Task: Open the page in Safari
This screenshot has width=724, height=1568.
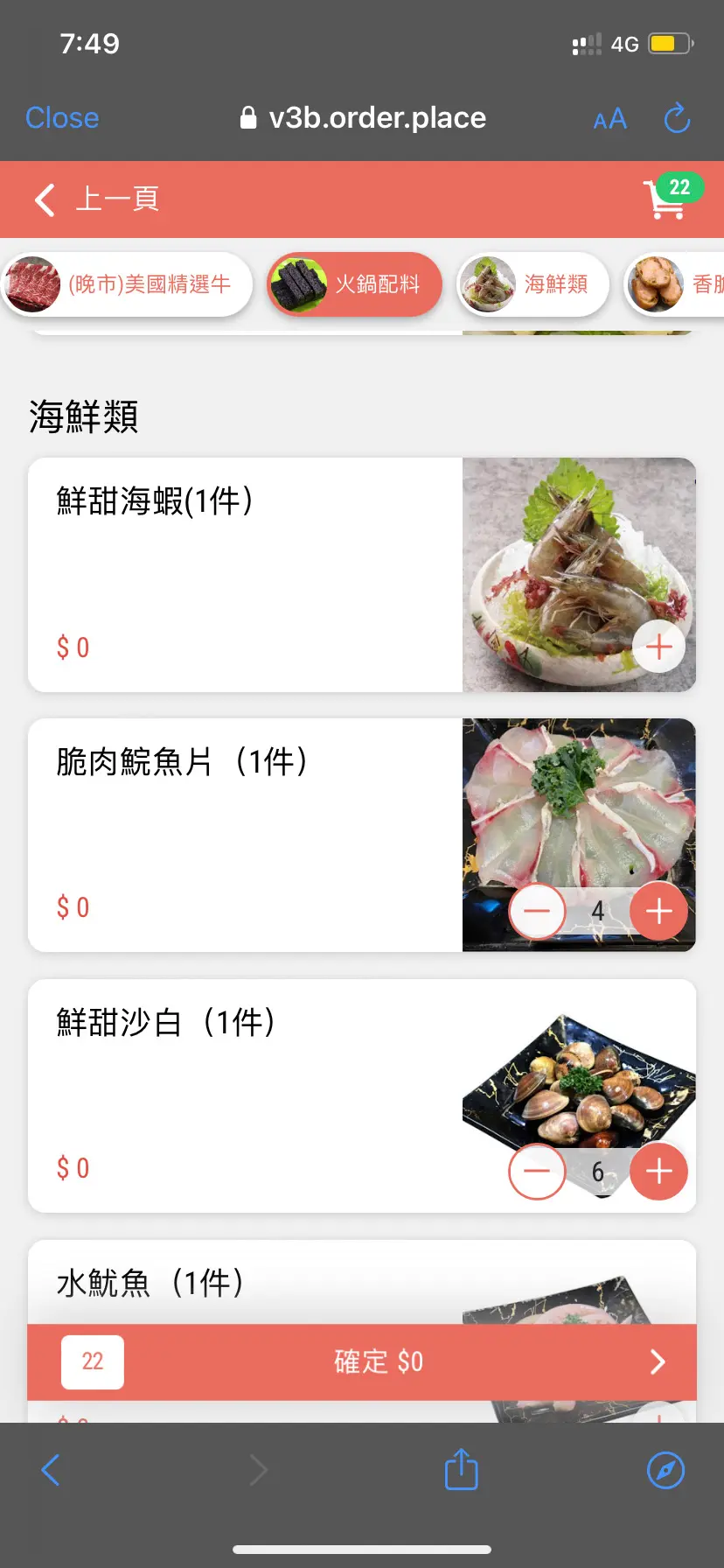Action: (665, 1470)
